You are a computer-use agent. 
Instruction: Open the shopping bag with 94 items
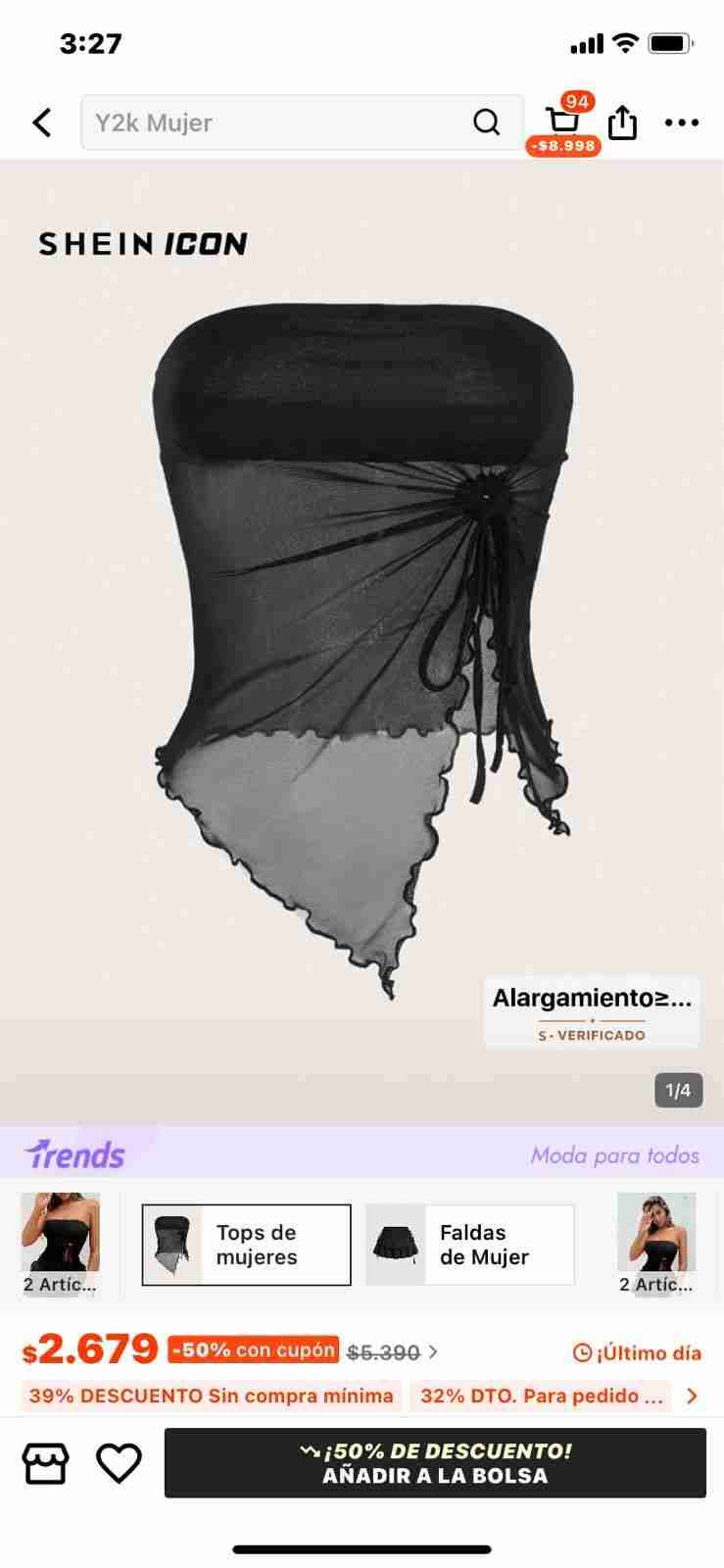coord(563,122)
